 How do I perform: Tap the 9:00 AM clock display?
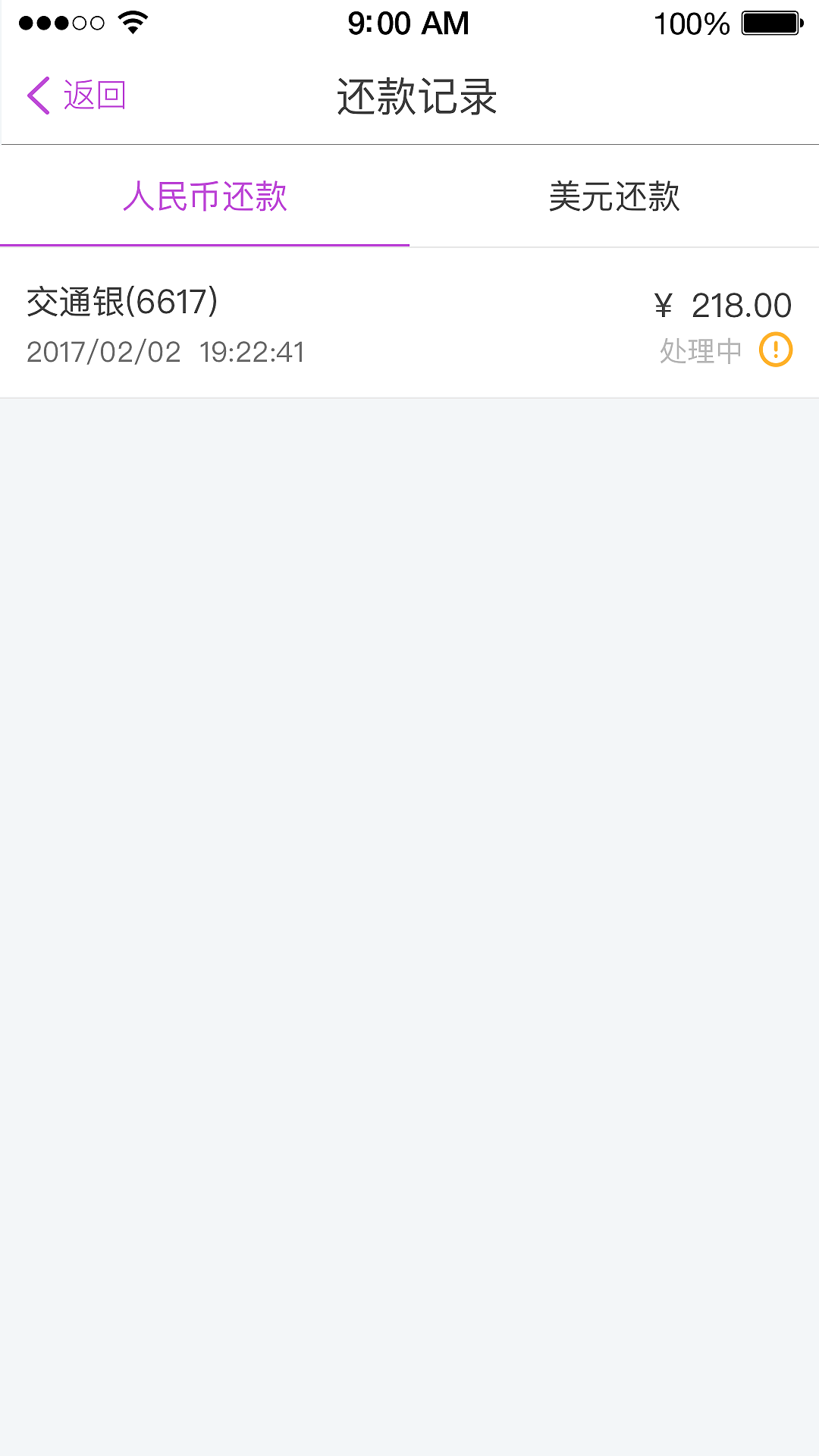pos(409,23)
